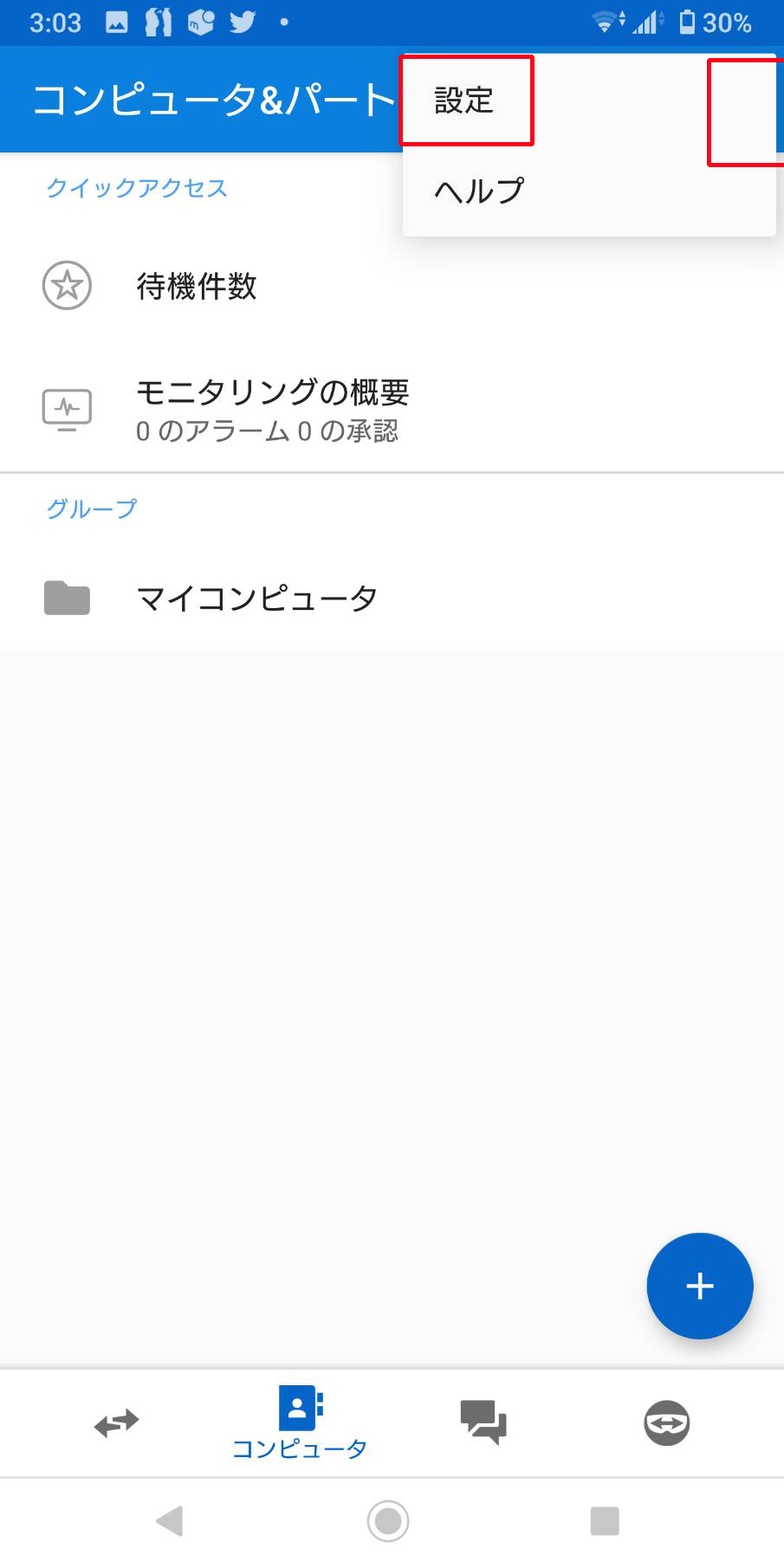
Task: Tap the system home button
Action: click(x=388, y=1520)
